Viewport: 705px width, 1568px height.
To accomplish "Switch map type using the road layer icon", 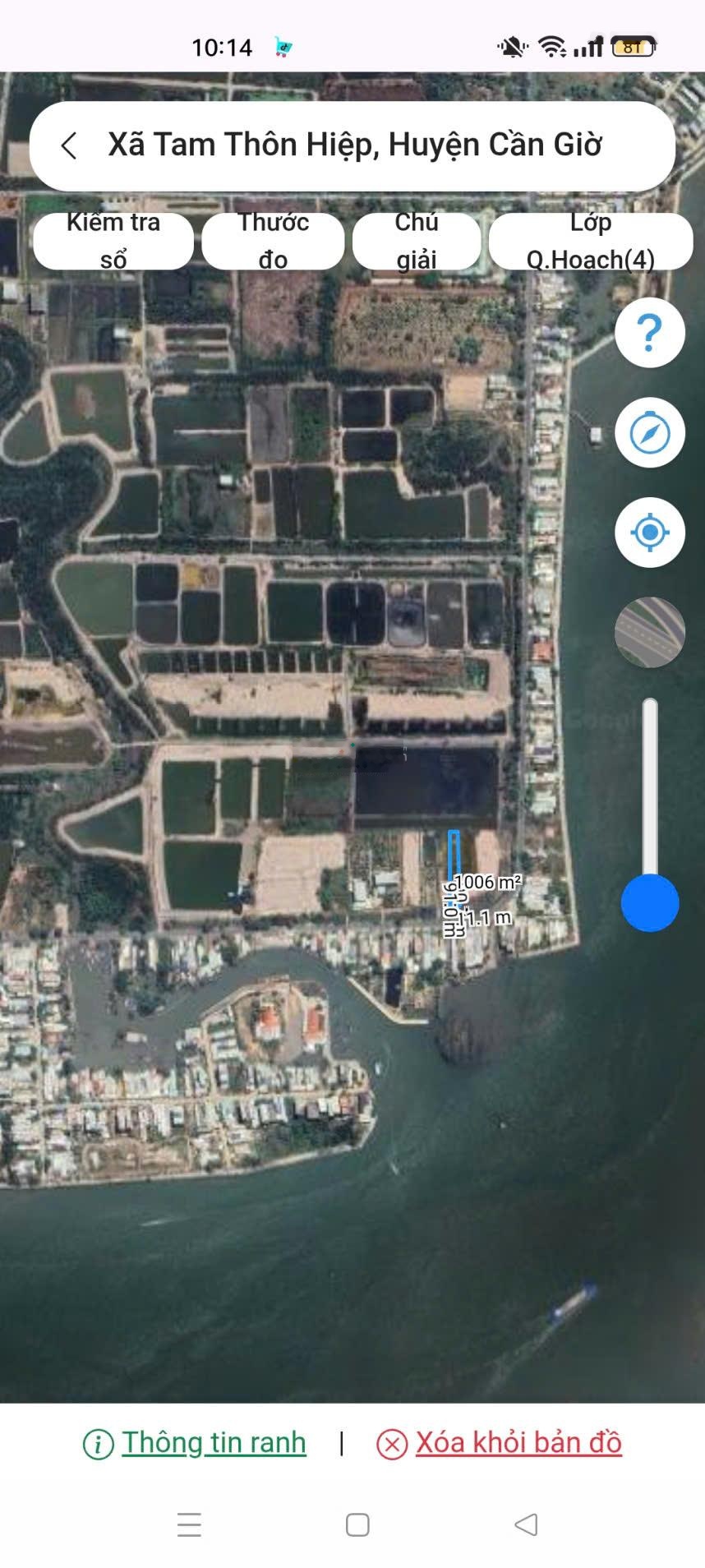I will [x=648, y=631].
